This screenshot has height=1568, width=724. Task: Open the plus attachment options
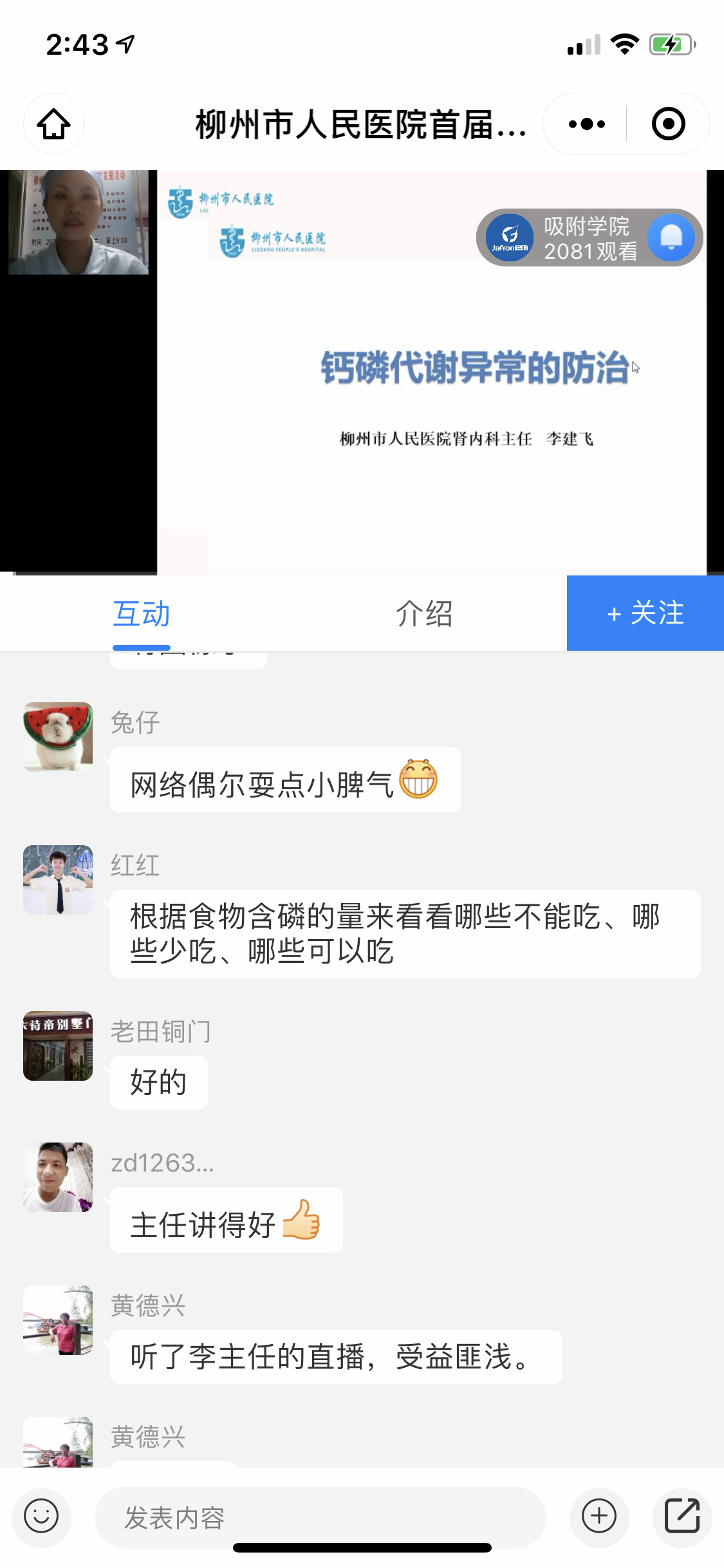tap(599, 1517)
